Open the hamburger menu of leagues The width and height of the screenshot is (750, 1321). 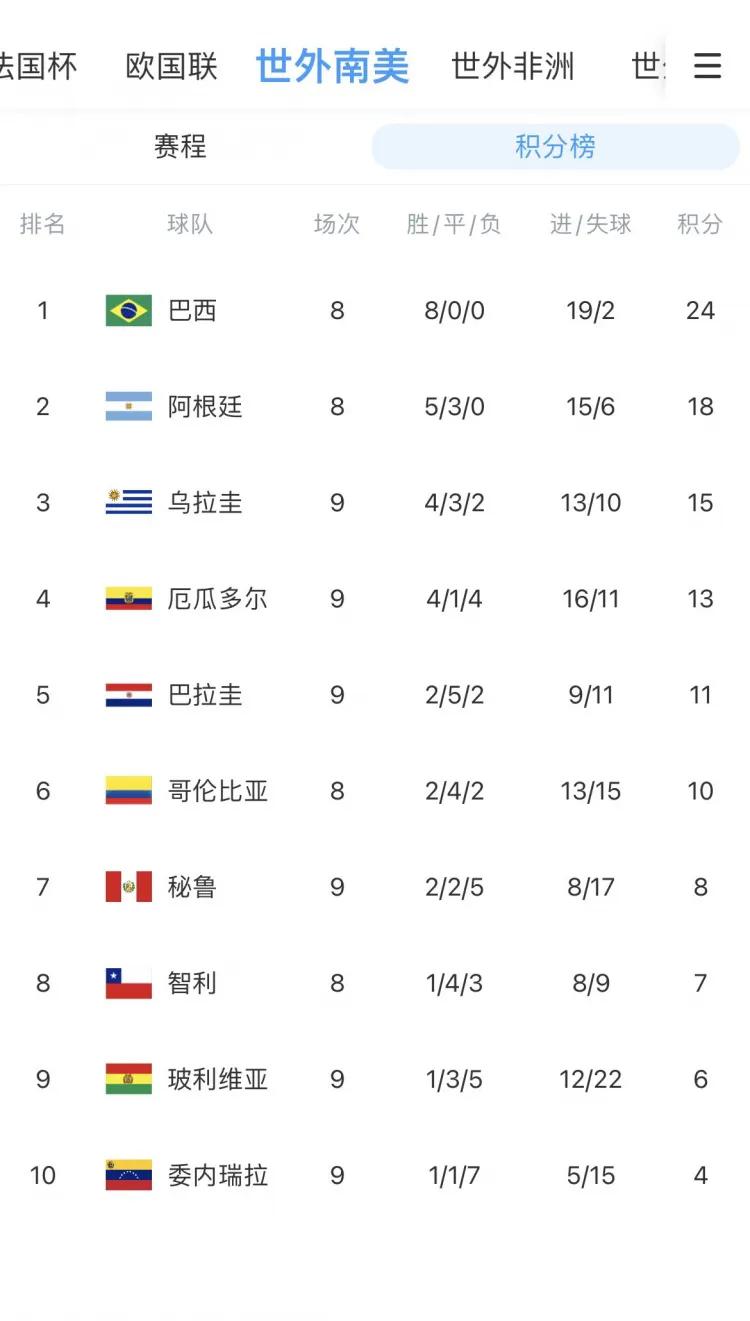coord(707,66)
